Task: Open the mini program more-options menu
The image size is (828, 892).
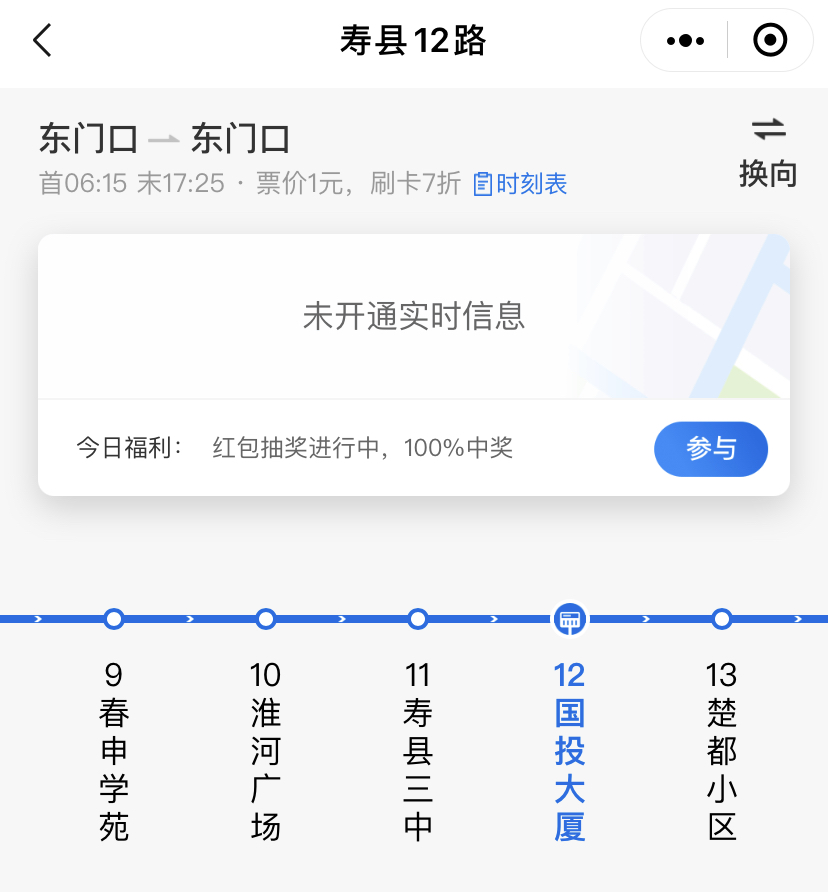Action: [x=685, y=41]
